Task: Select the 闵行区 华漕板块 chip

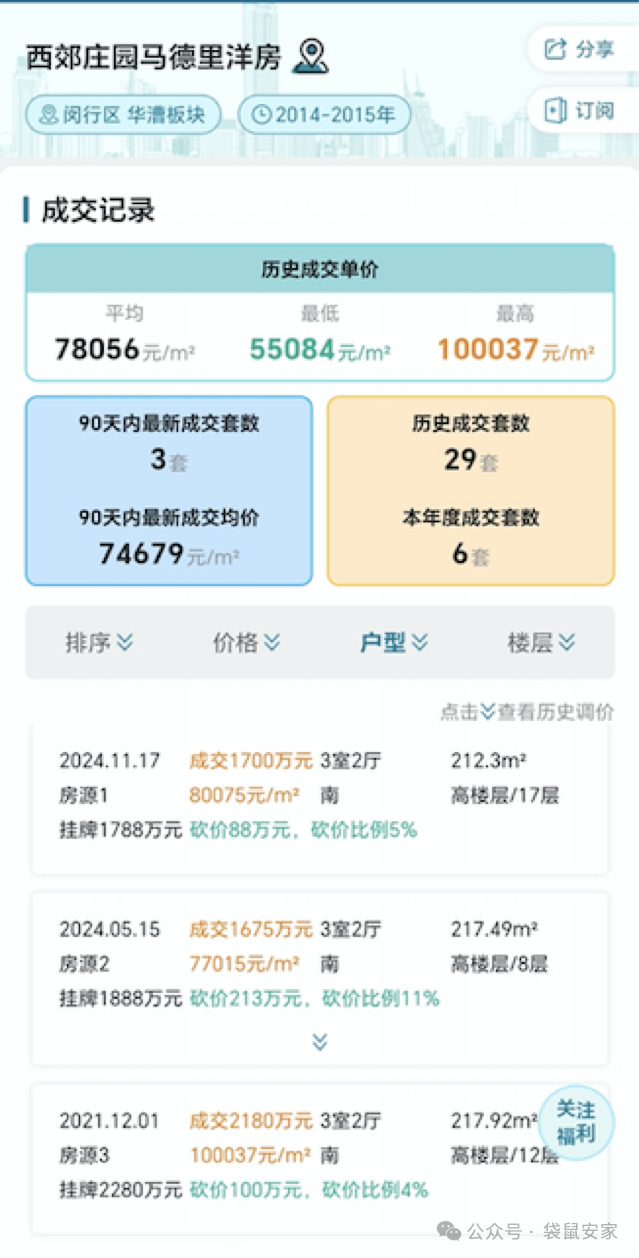Action: [x=122, y=114]
